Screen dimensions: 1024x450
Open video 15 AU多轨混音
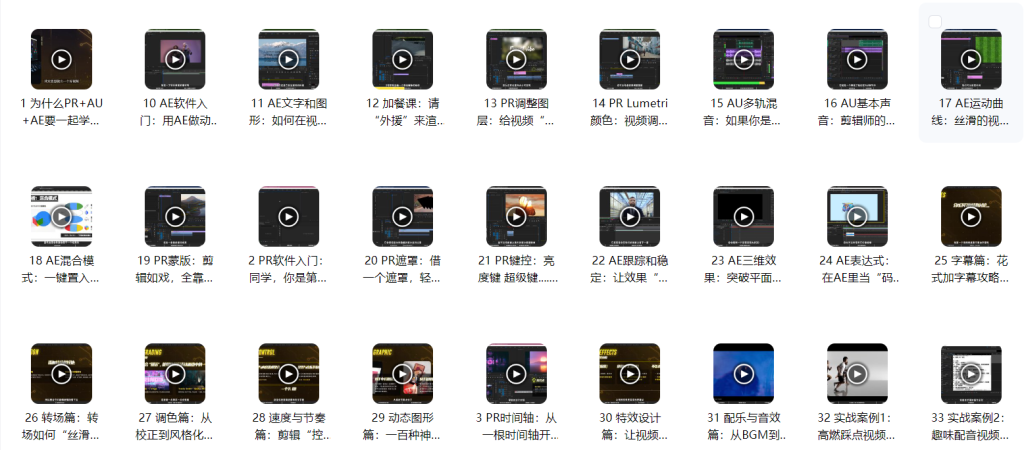point(743,60)
